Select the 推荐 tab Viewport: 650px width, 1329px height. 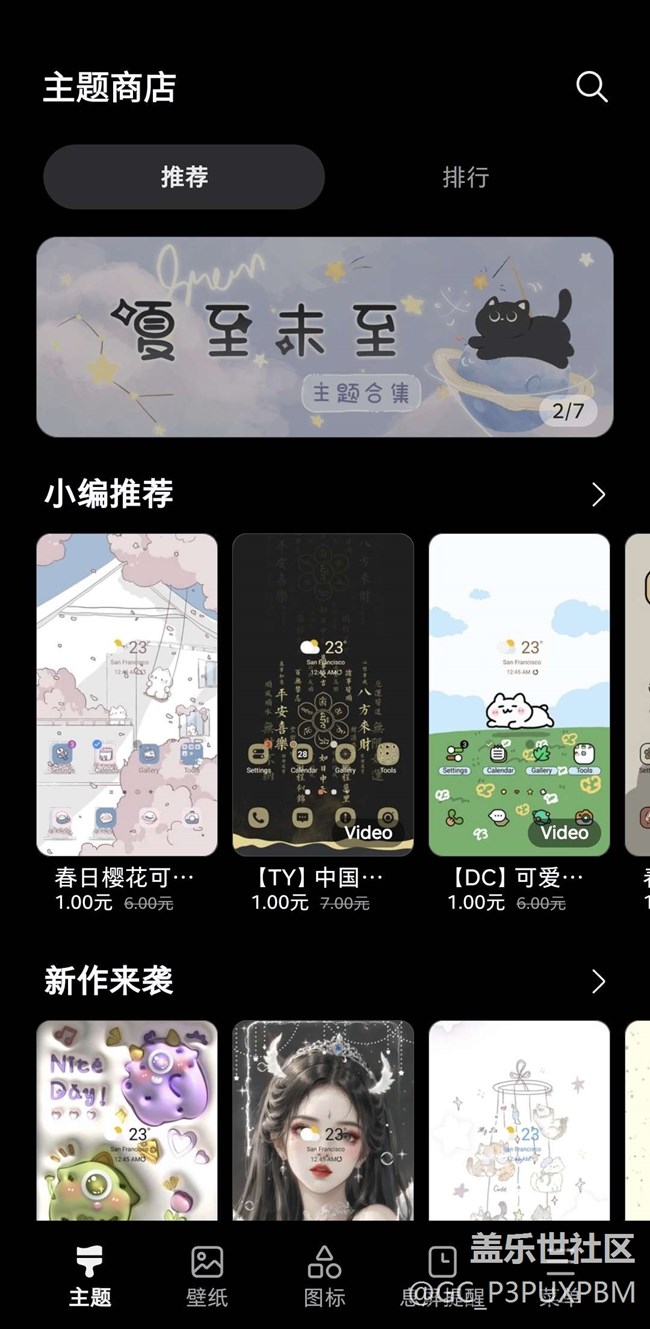tap(184, 177)
